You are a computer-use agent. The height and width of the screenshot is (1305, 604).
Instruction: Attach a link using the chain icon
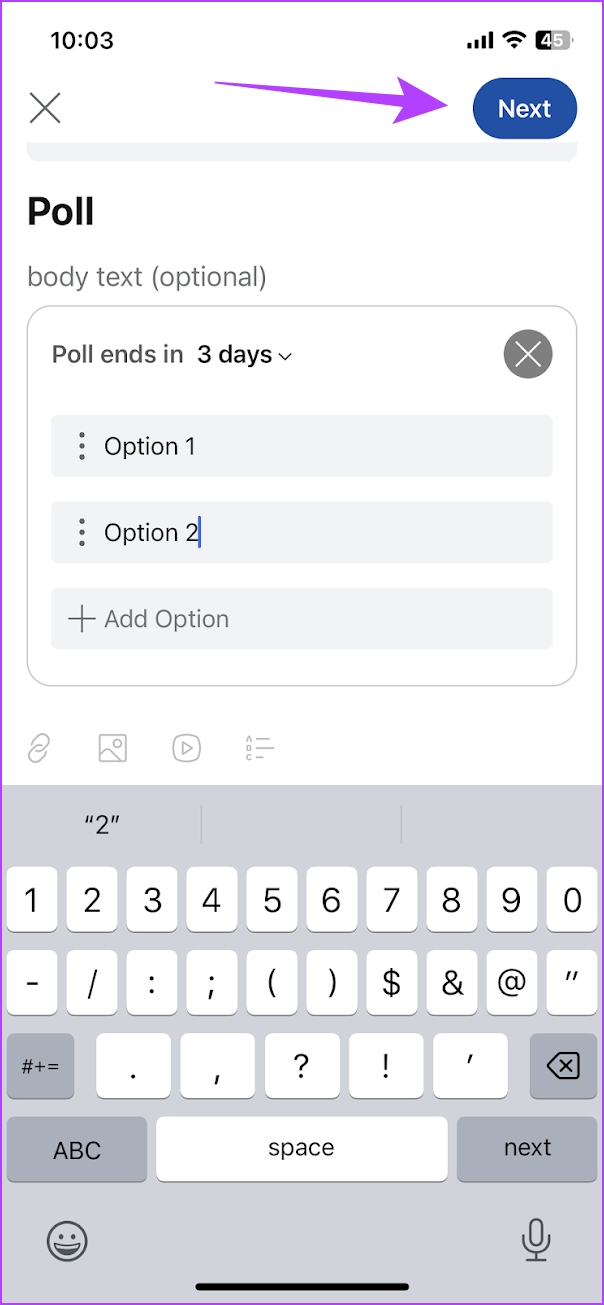point(39,748)
